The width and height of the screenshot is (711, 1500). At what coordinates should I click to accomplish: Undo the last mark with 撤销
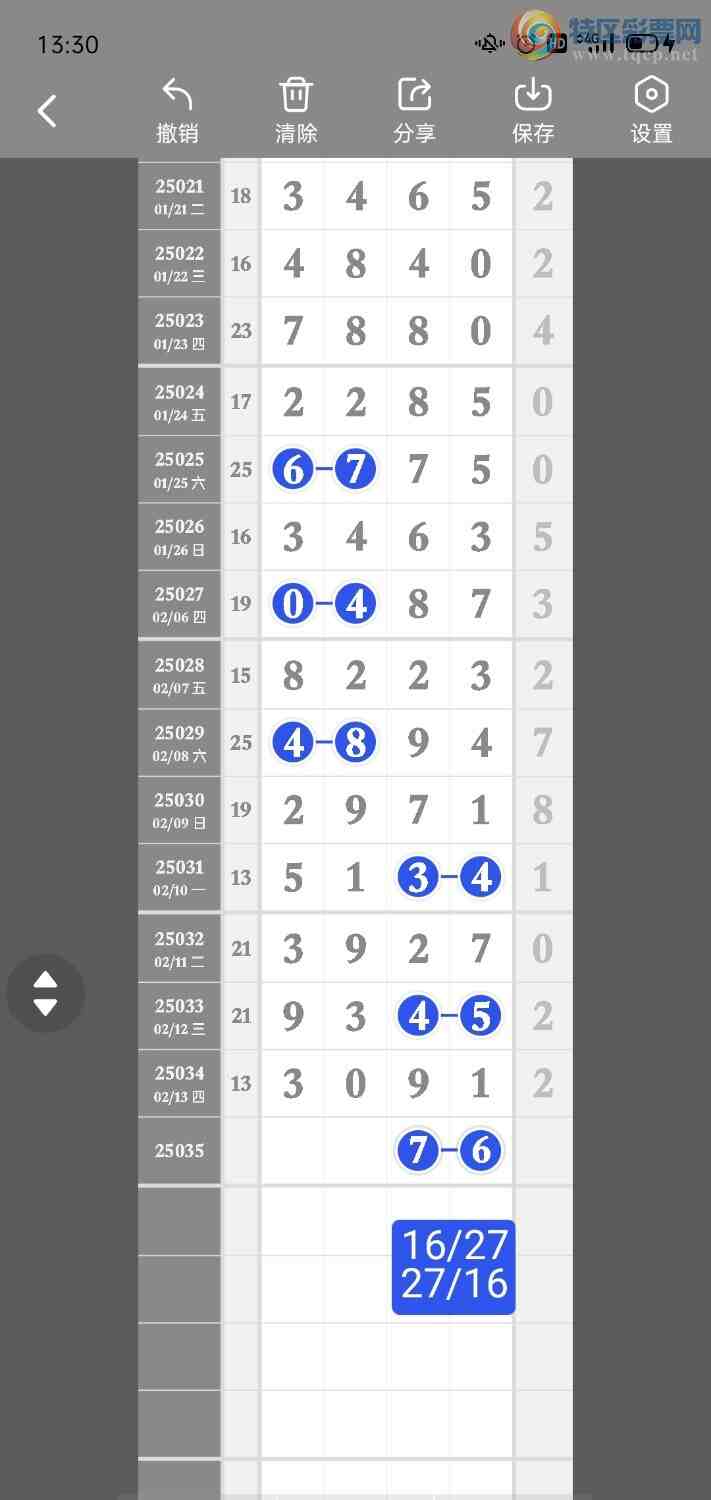pyautogui.click(x=177, y=111)
